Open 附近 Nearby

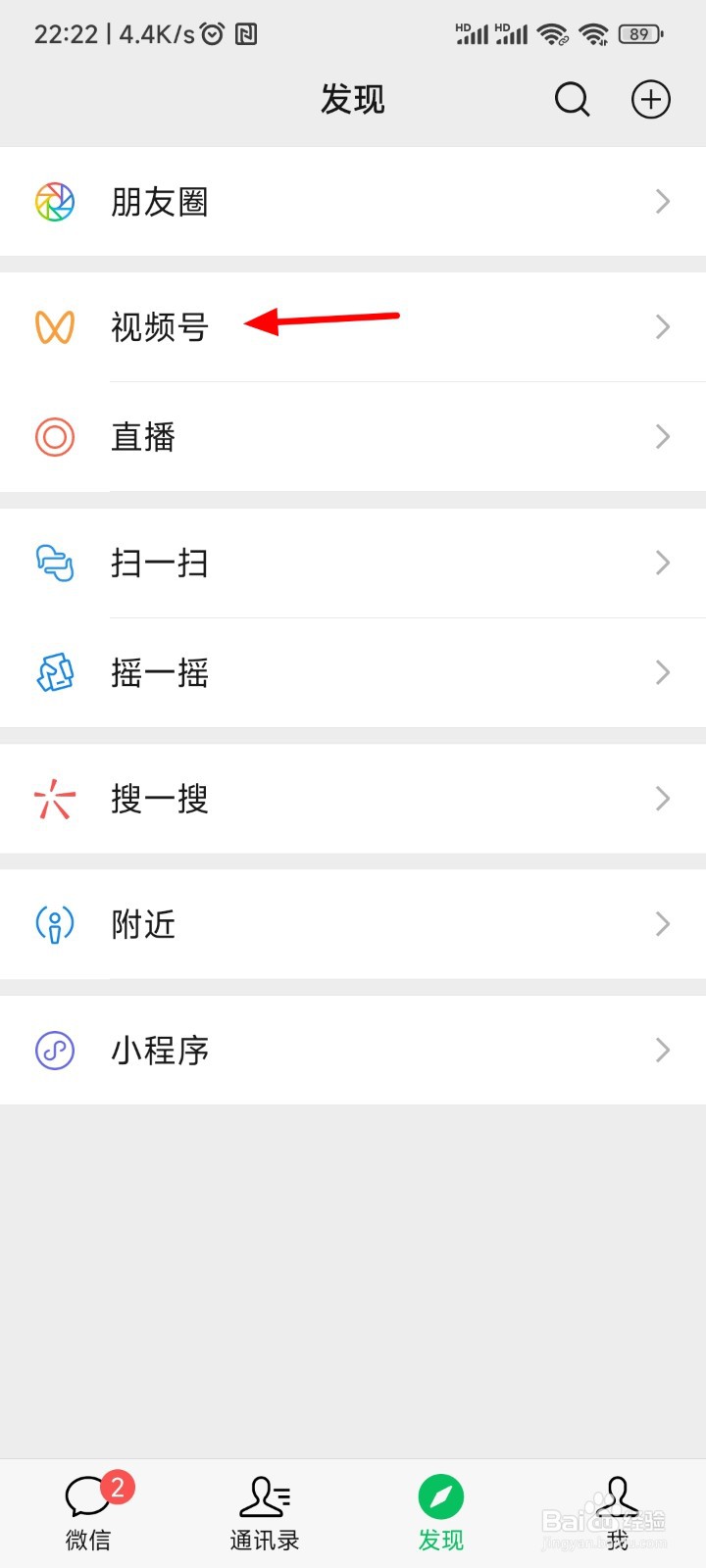tap(353, 924)
